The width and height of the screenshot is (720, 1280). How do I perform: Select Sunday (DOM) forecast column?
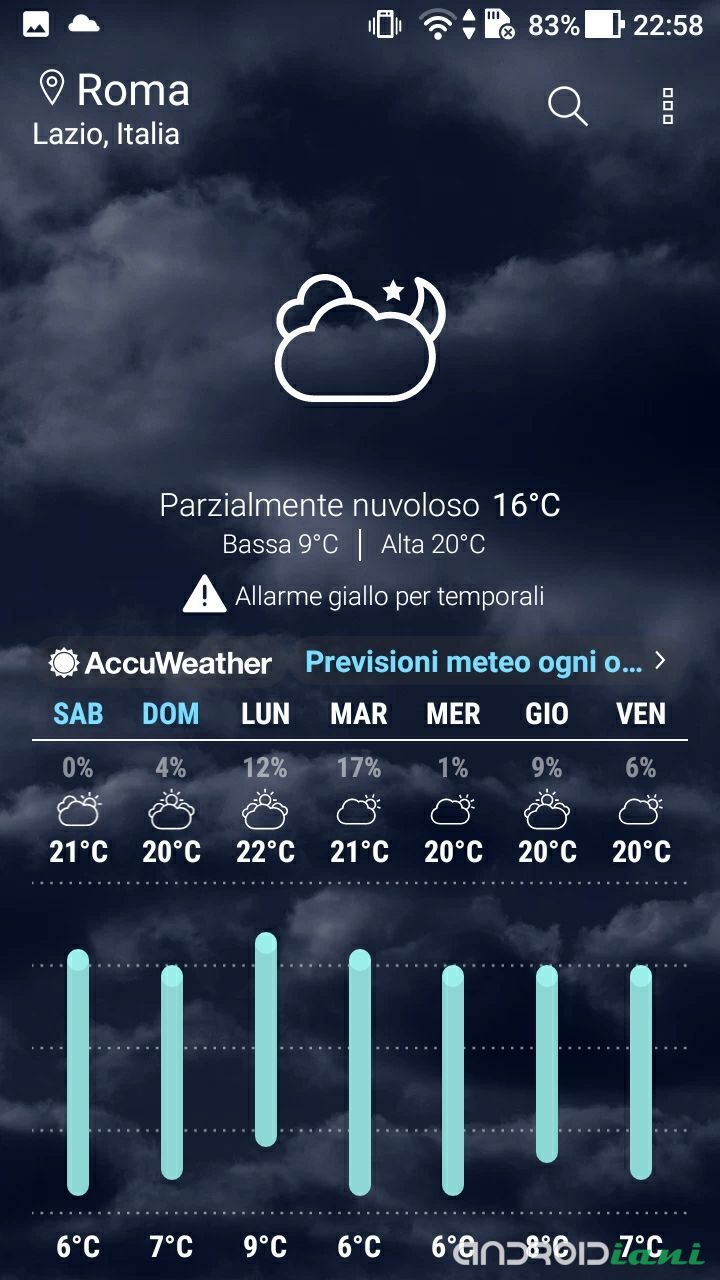tap(171, 714)
